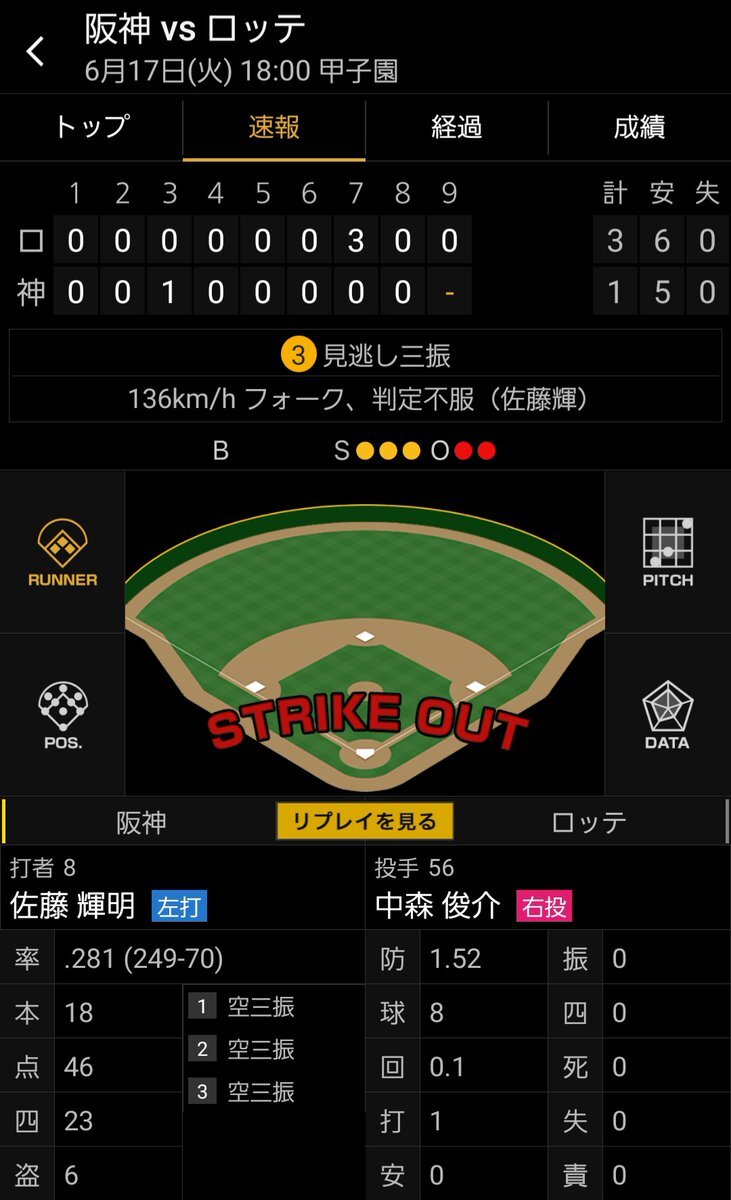Open the 経過 tab
Image resolution: width=731 pixels, height=1200 pixels.
(x=457, y=128)
